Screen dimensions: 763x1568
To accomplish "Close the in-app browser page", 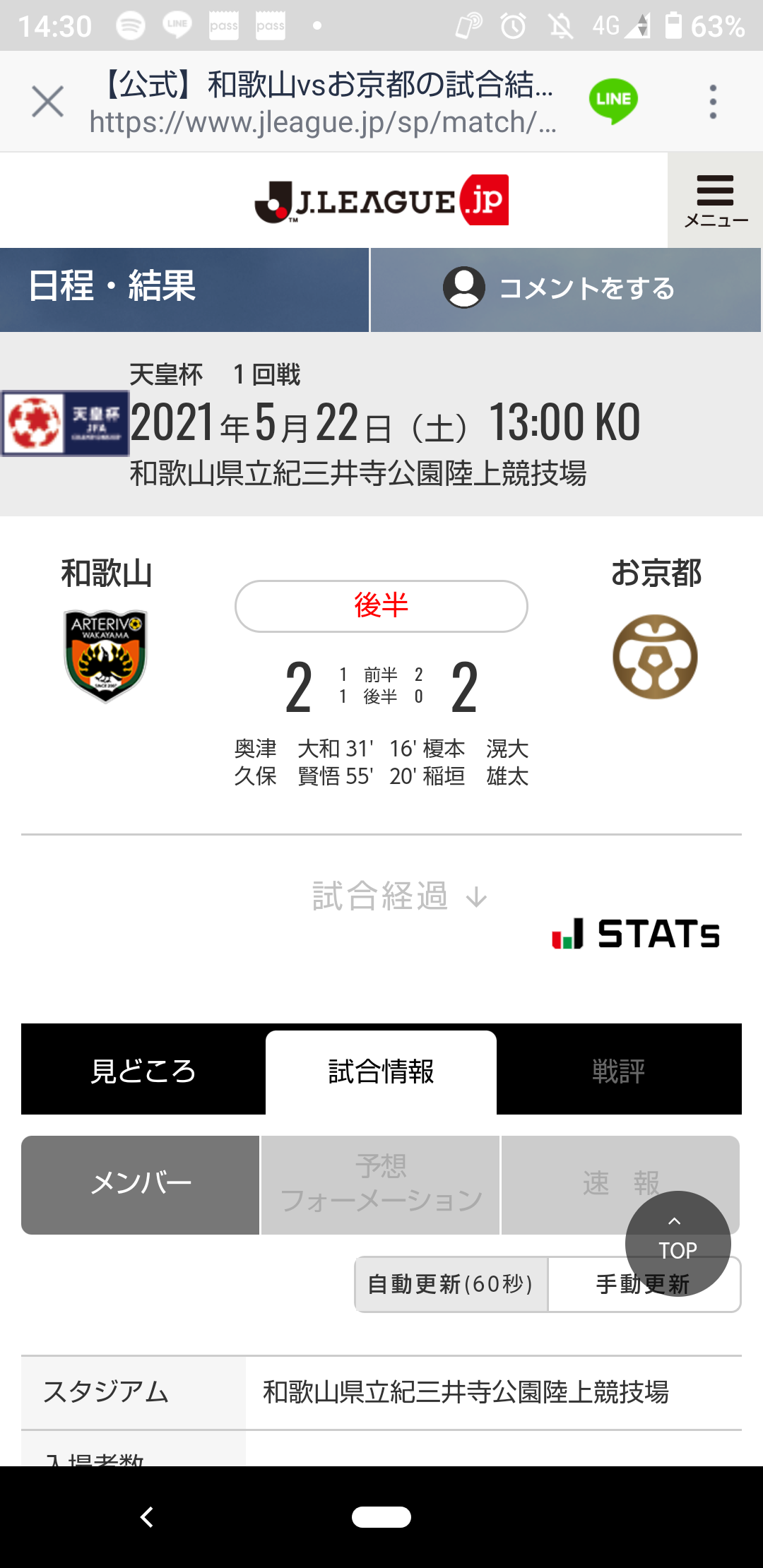I will [47, 101].
